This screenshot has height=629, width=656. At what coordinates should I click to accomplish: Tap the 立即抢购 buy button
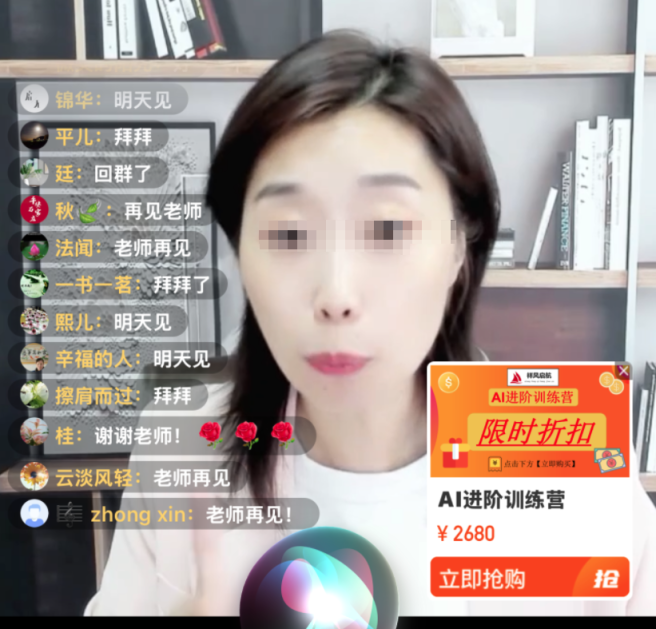pyautogui.click(x=529, y=578)
